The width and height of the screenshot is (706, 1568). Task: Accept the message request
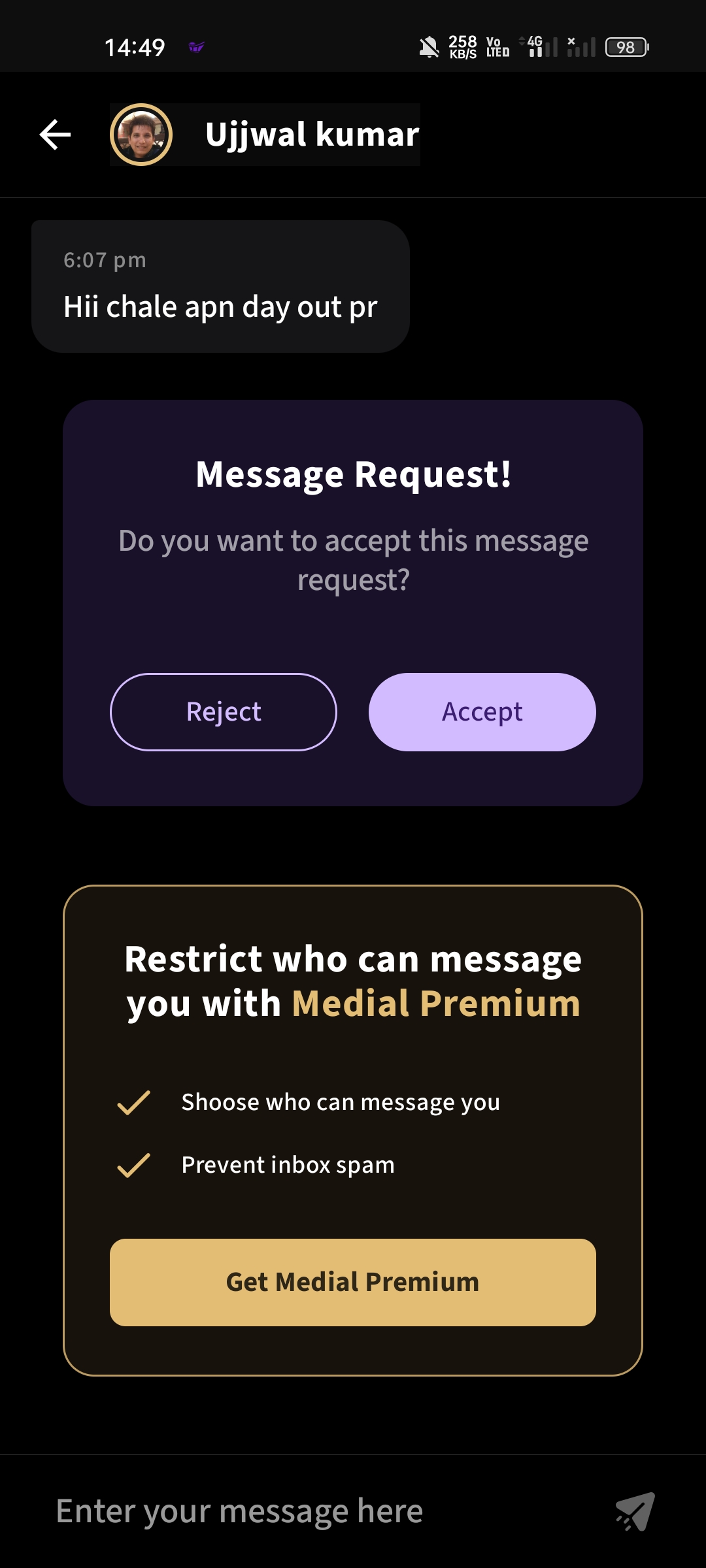click(x=482, y=712)
